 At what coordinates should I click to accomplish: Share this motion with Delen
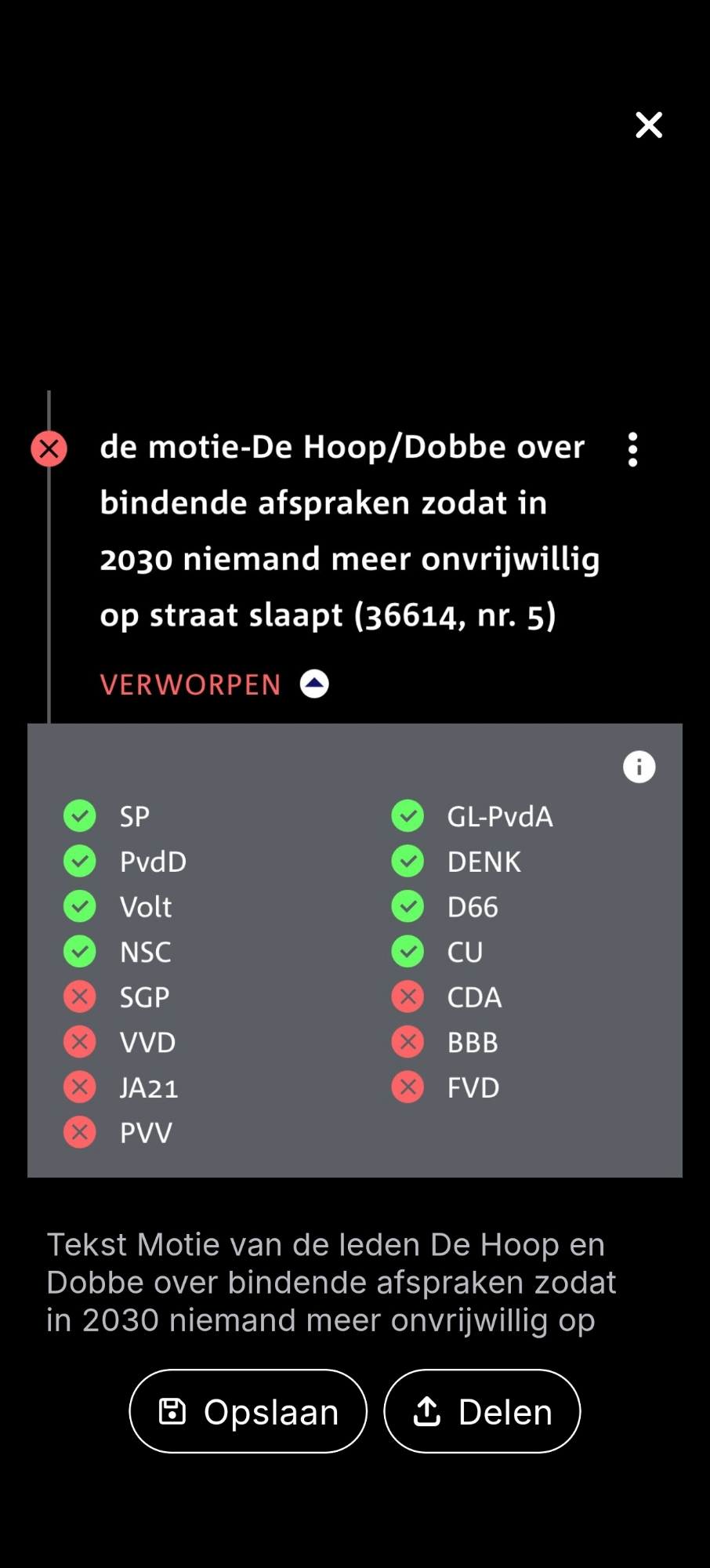coord(482,1411)
